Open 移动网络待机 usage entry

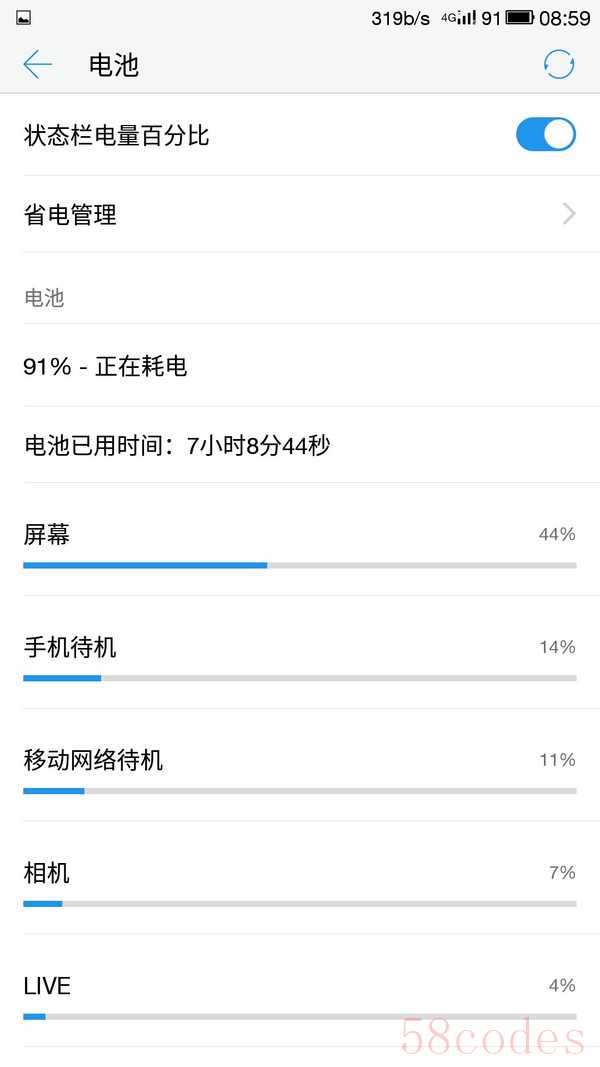pos(300,766)
